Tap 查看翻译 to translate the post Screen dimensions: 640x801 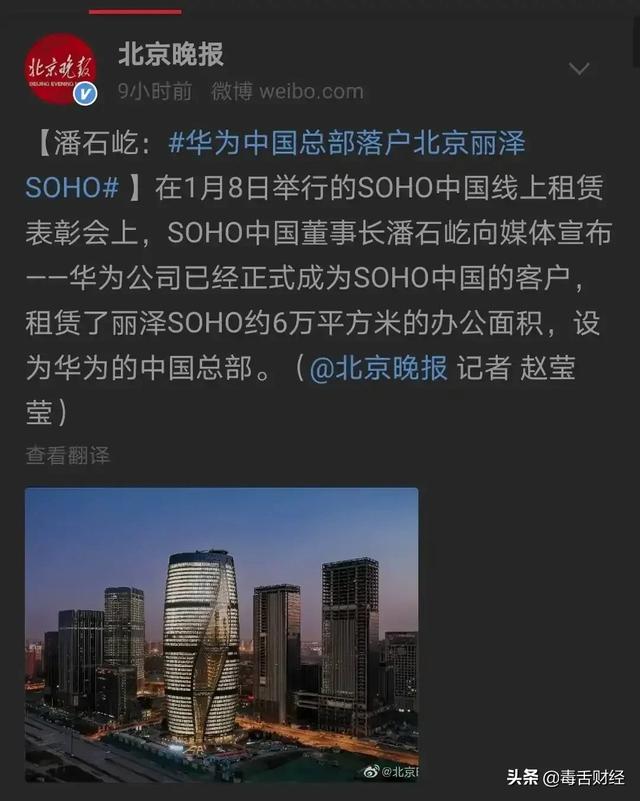click(68, 455)
